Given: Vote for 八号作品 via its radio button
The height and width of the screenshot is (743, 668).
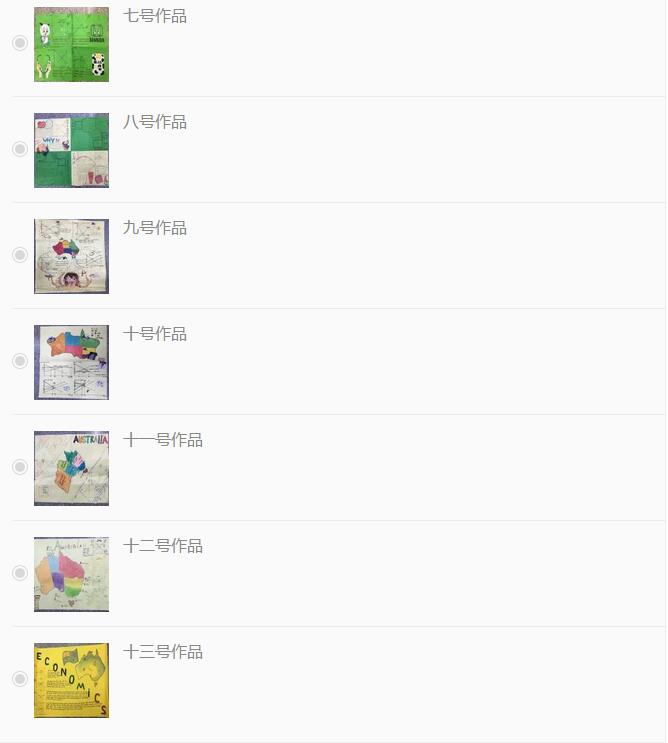Looking at the screenshot, I should 20,149.
